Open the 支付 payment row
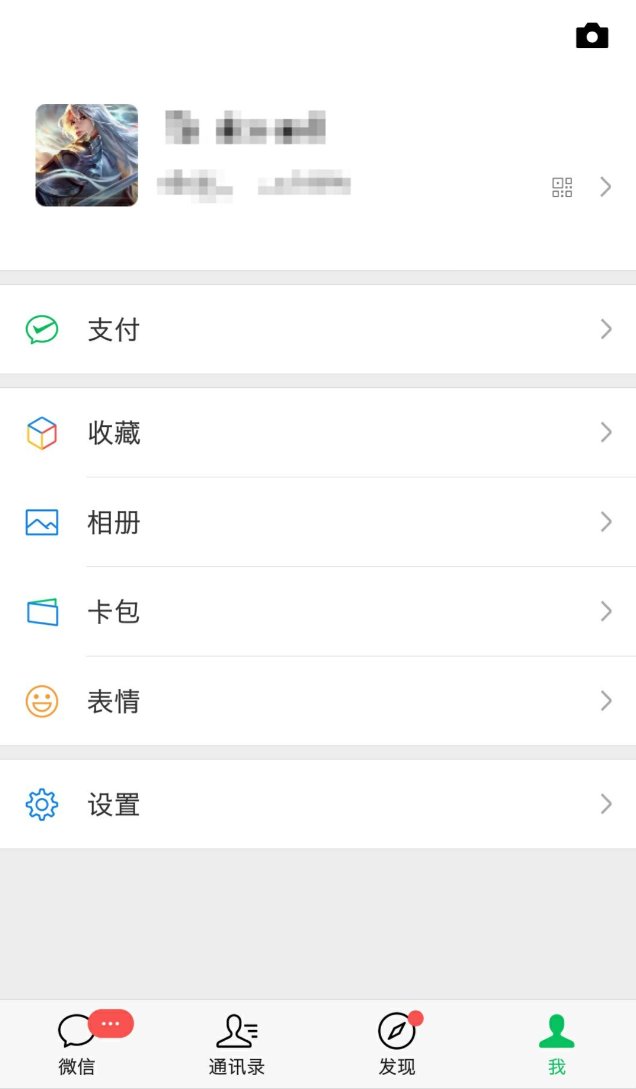The height and width of the screenshot is (1089, 636). point(318,330)
